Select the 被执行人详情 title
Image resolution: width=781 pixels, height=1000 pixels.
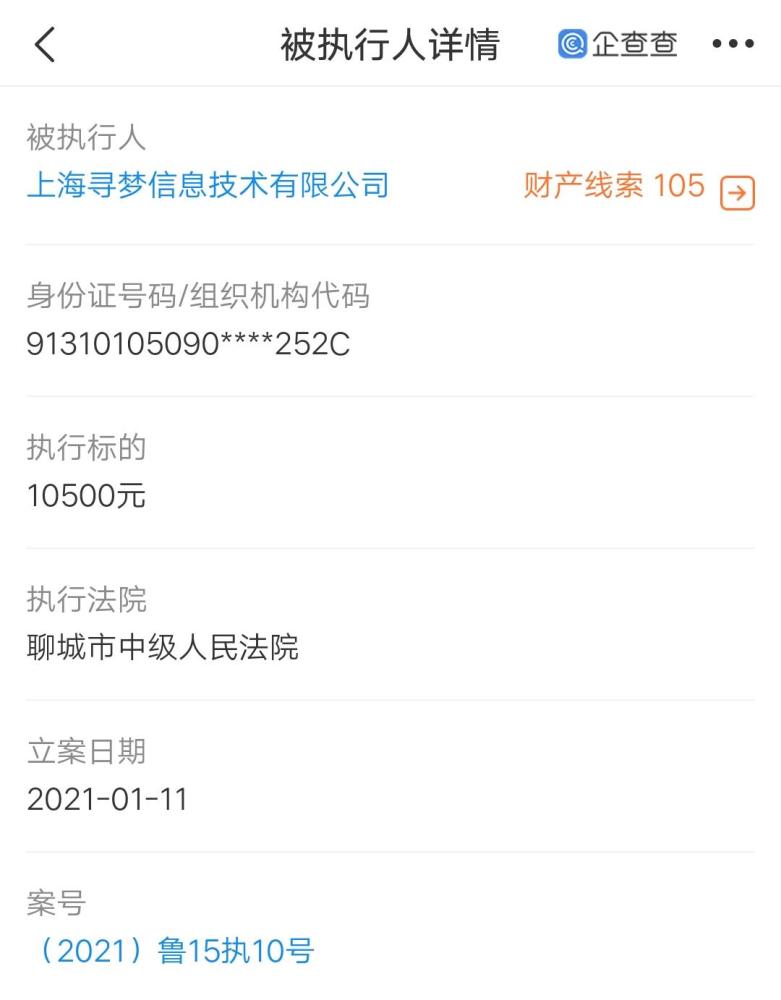(388, 43)
